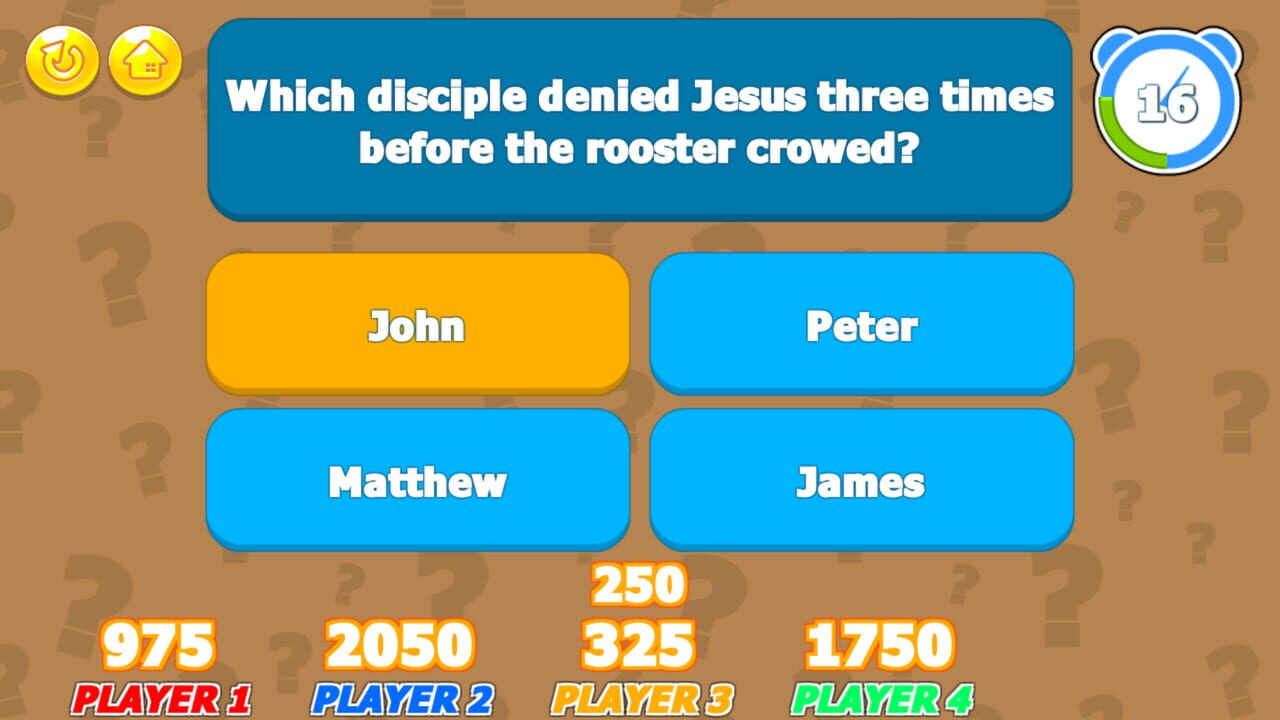Select John as the answer
The image size is (1280, 720).
click(x=417, y=324)
